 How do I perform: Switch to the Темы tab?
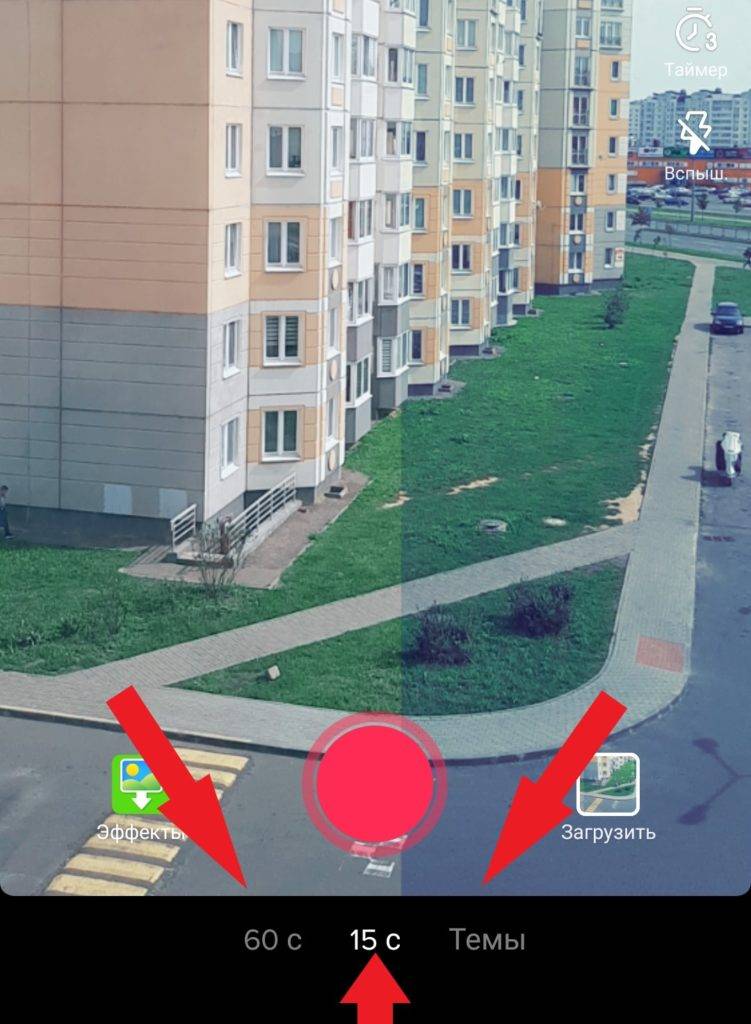[487, 940]
